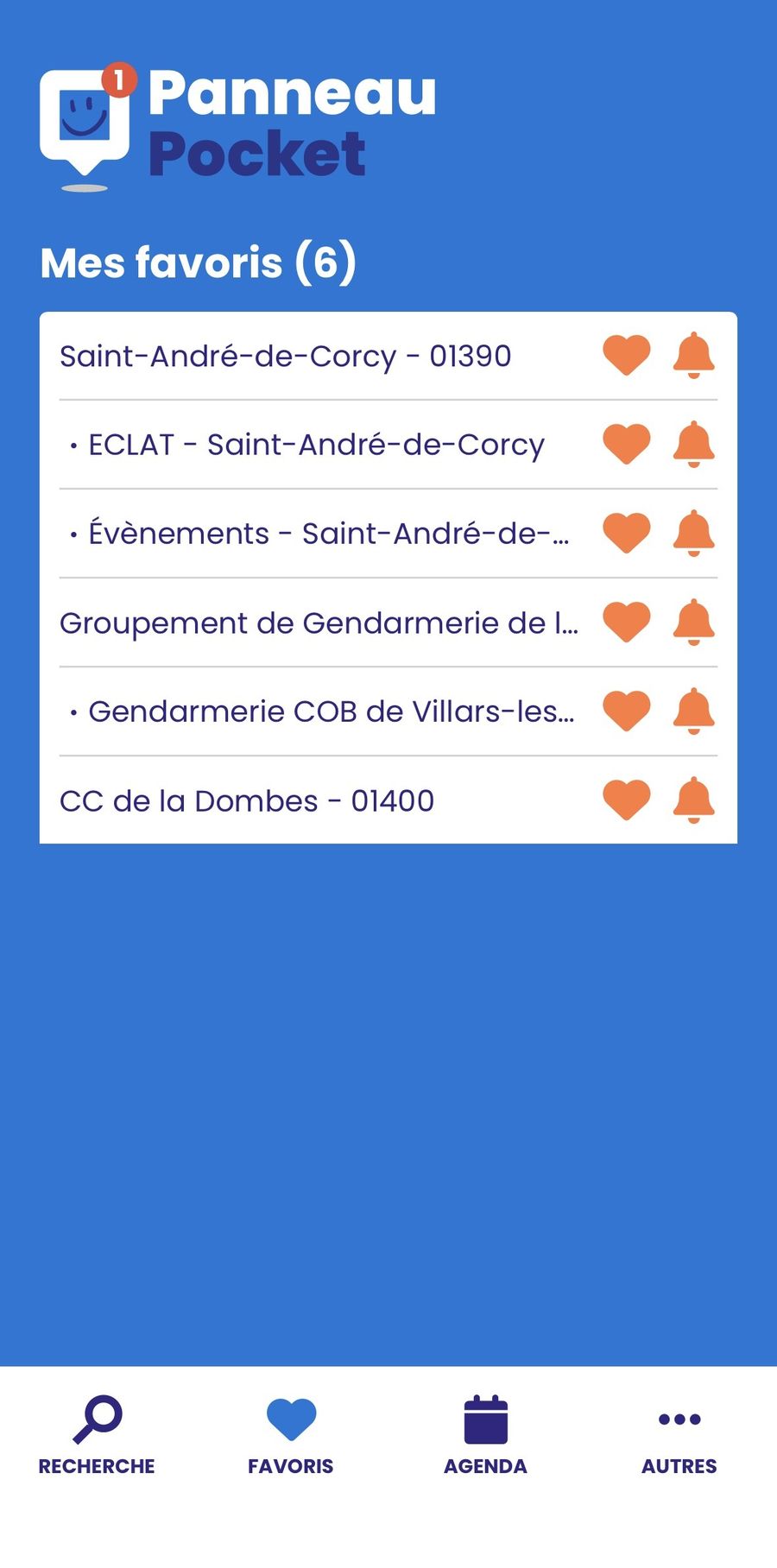The width and height of the screenshot is (777, 1568).
Task: Toggle bell for Gendarmerie COB de Villars-les
Action: click(x=693, y=711)
